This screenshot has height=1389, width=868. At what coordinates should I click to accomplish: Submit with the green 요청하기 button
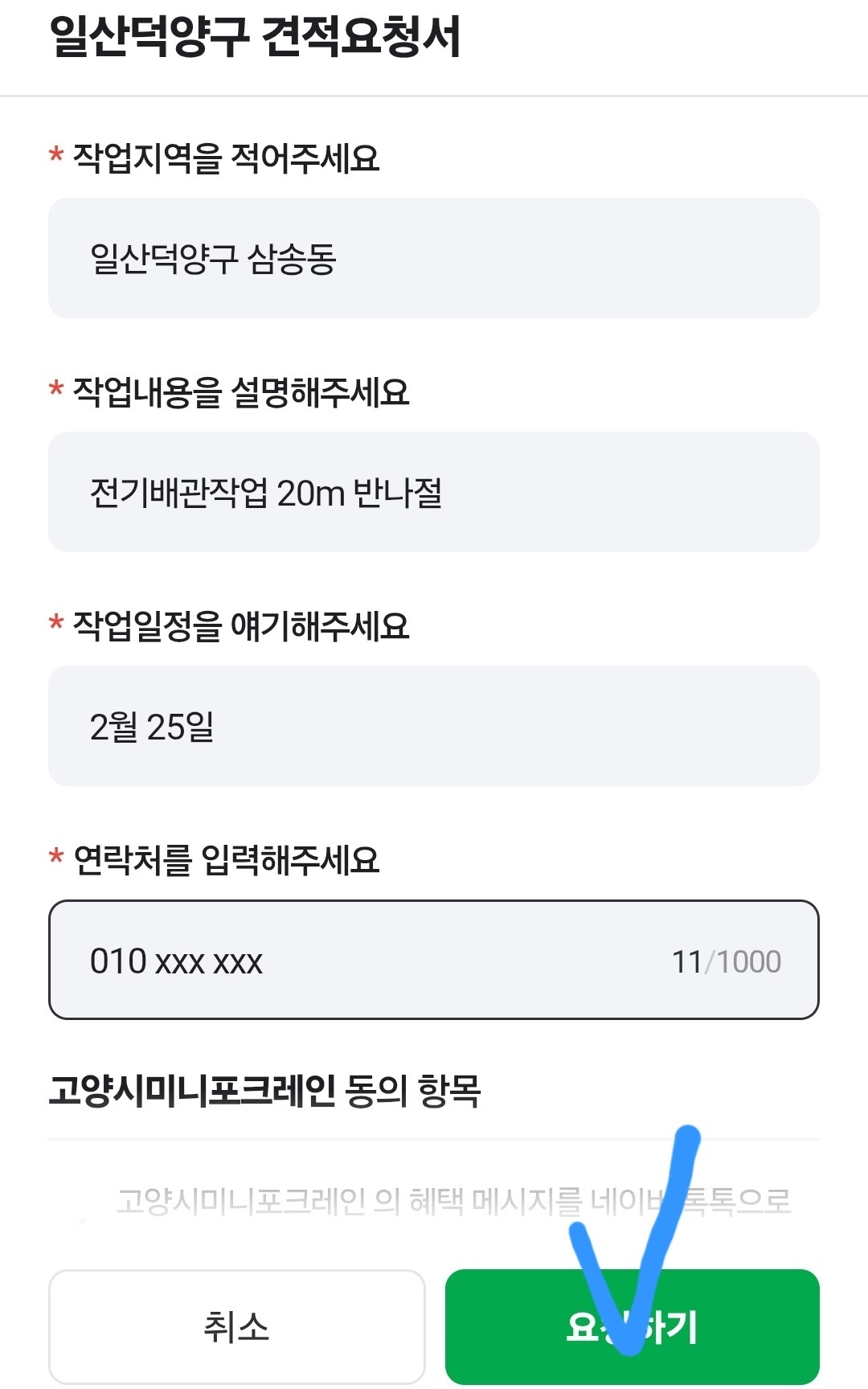633,1327
